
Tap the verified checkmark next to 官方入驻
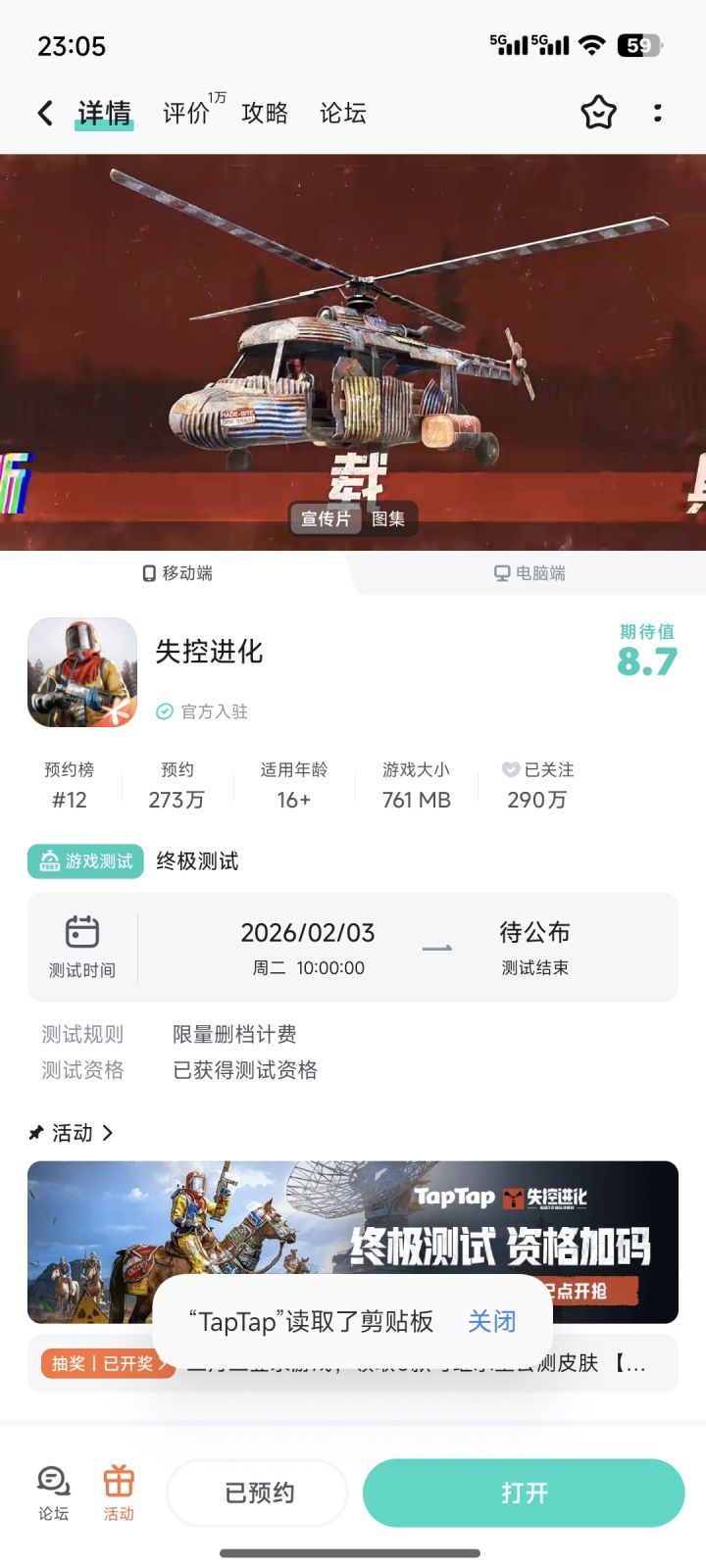[x=164, y=712]
